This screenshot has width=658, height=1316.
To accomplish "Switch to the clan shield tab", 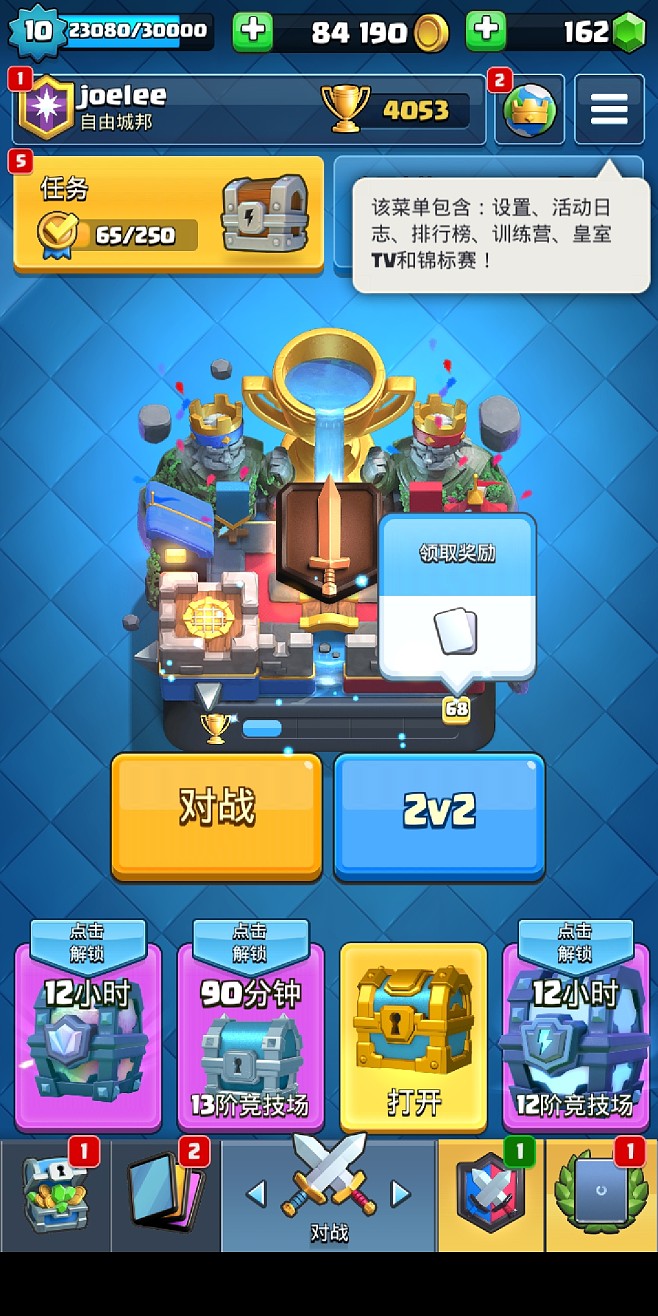I will [490, 1195].
